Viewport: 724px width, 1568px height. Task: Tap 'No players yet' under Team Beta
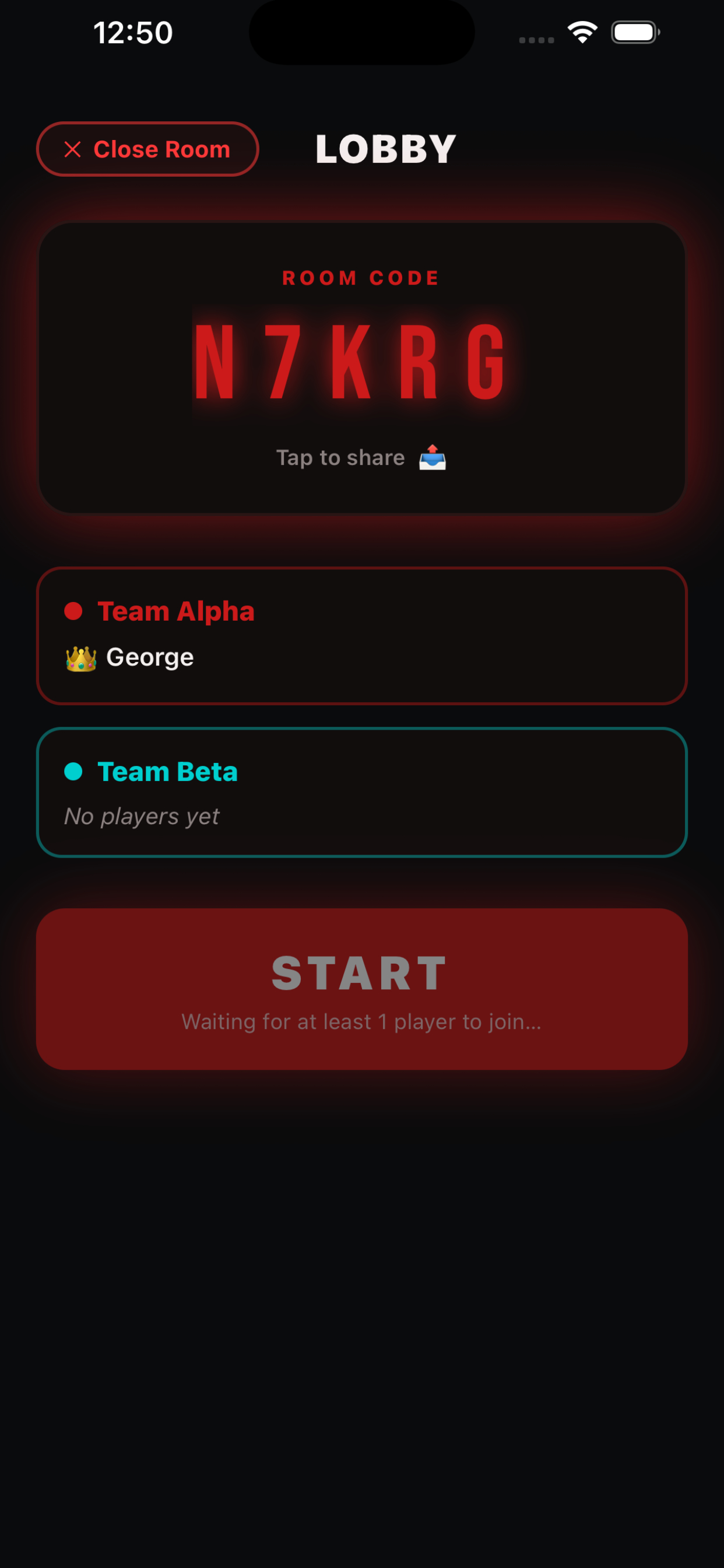pos(142,815)
